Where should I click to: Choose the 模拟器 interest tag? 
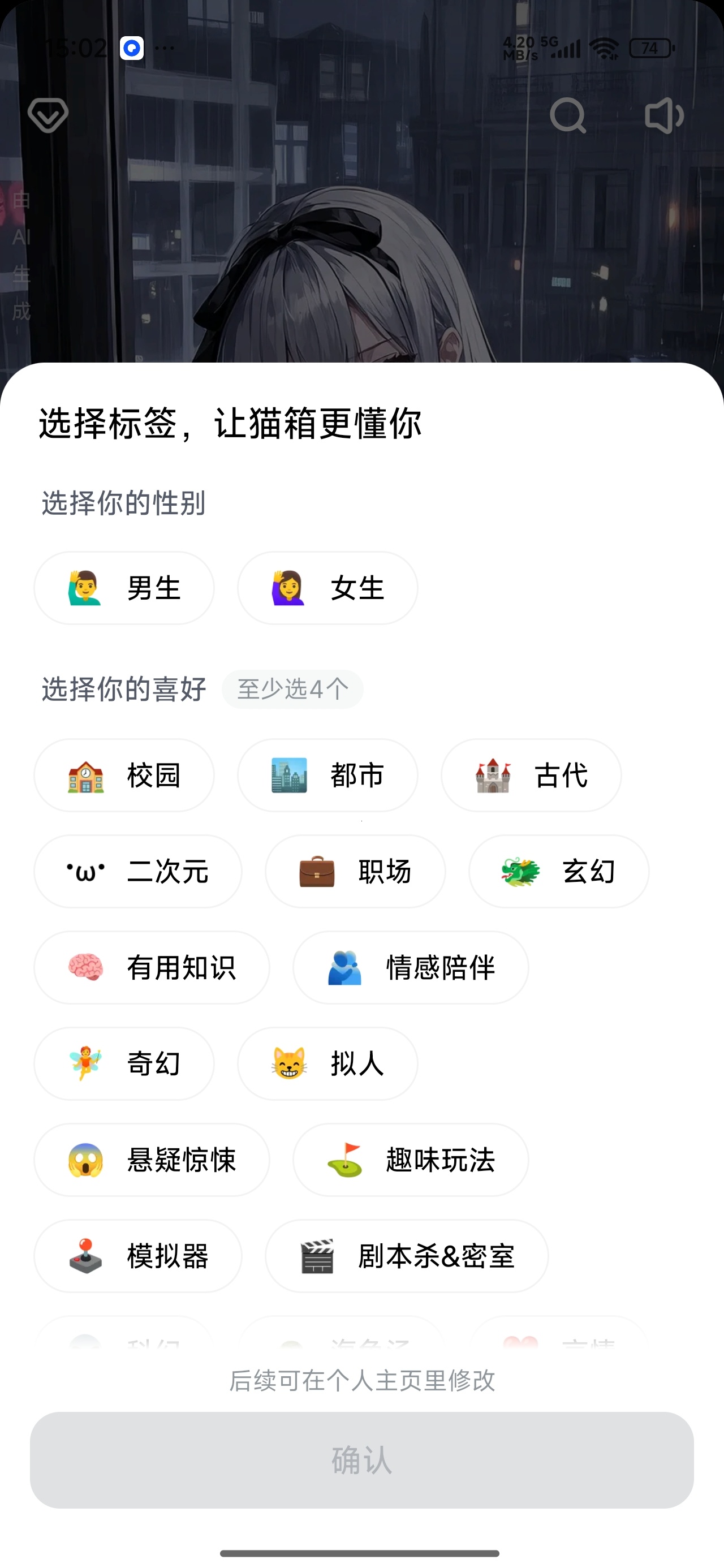click(x=137, y=1256)
